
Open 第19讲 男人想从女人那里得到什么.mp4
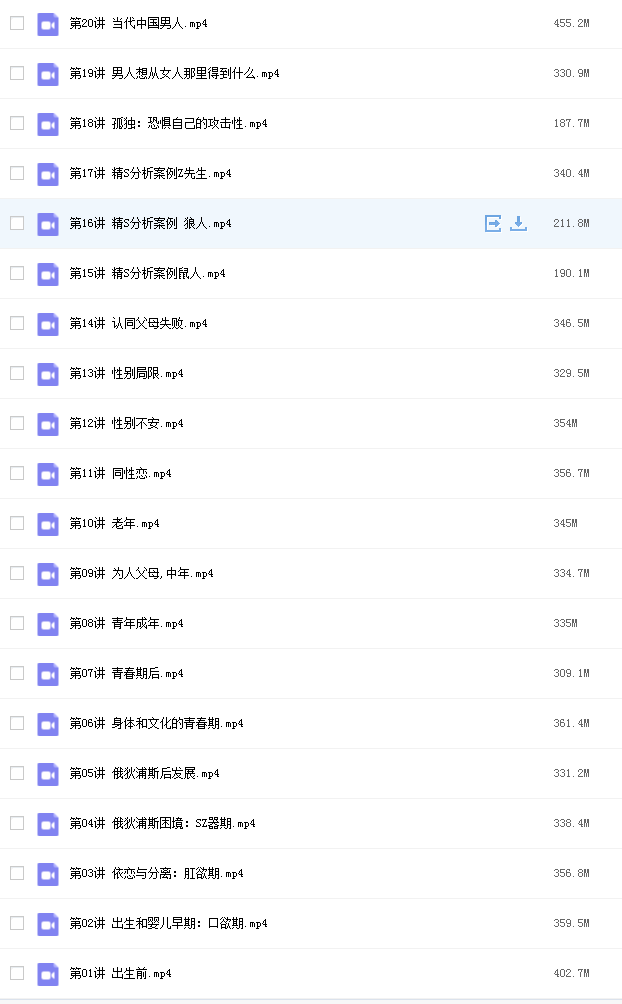[174, 74]
